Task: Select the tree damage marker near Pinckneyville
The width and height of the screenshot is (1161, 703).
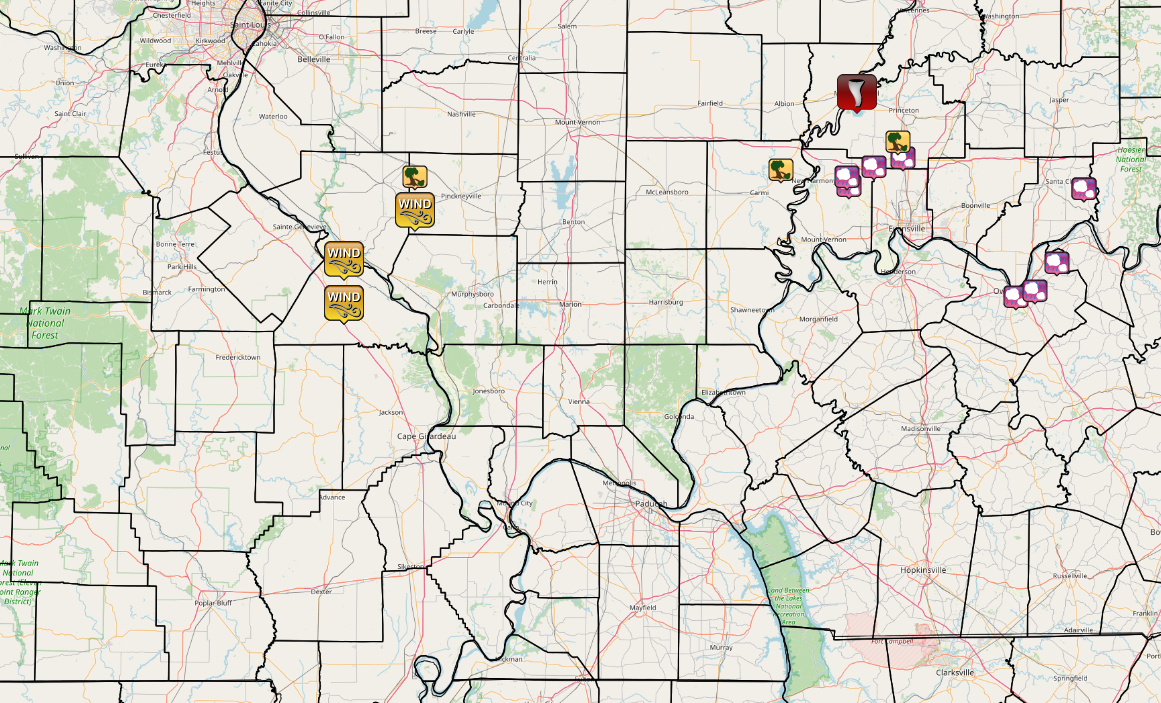Action: (415, 177)
